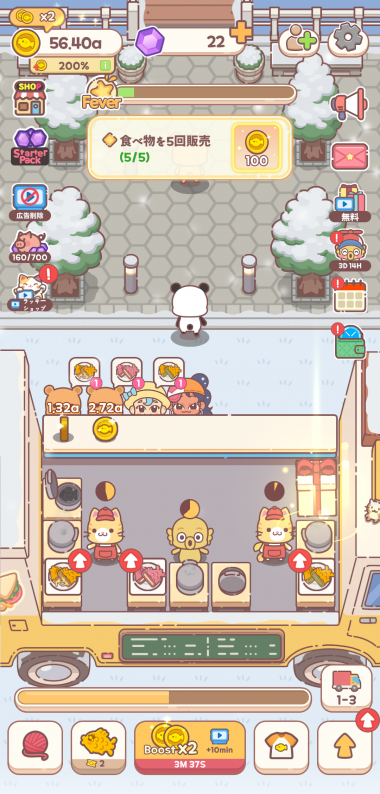The image size is (380, 794).
Task: Open the calendar attendance icon
Action: 349,296
